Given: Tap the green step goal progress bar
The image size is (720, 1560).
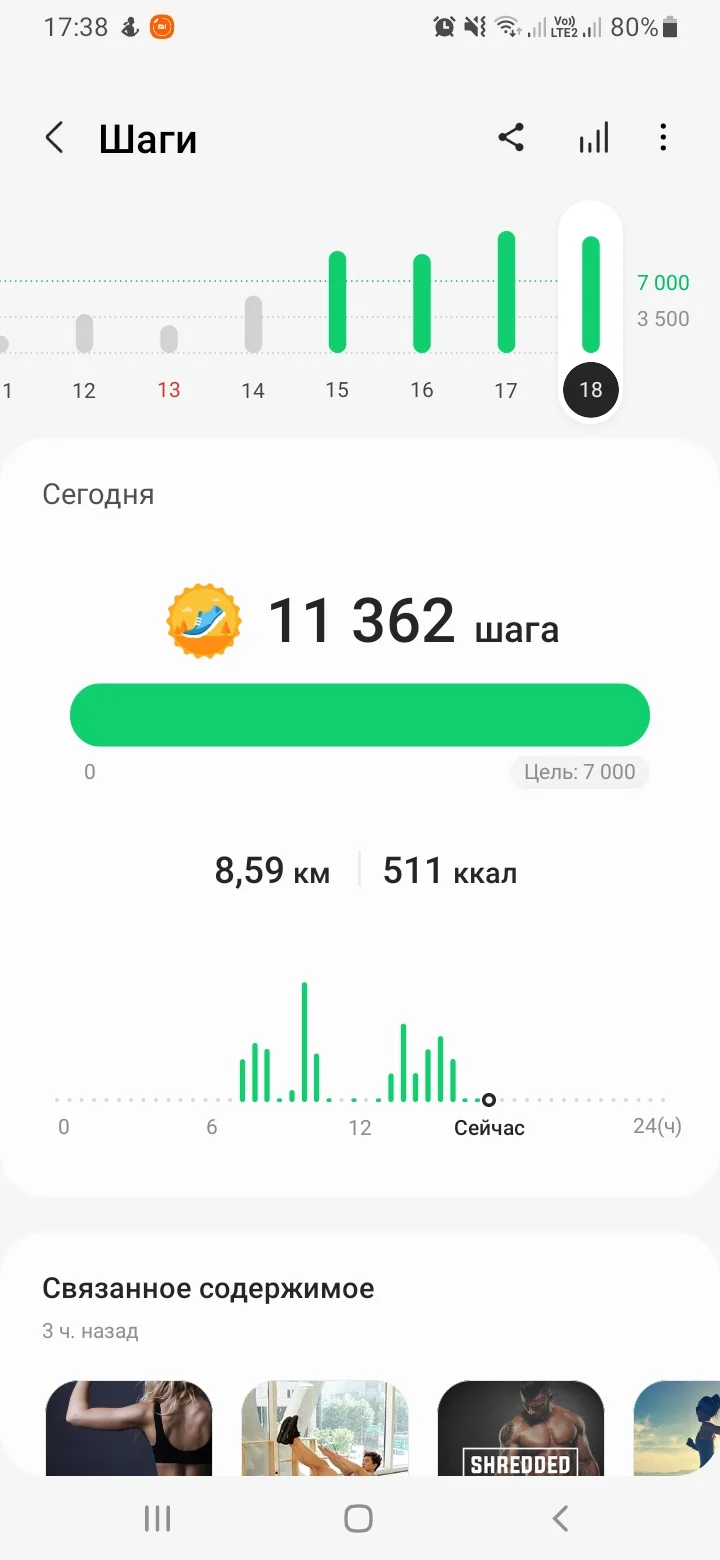Looking at the screenshot, I should point(360,714).
